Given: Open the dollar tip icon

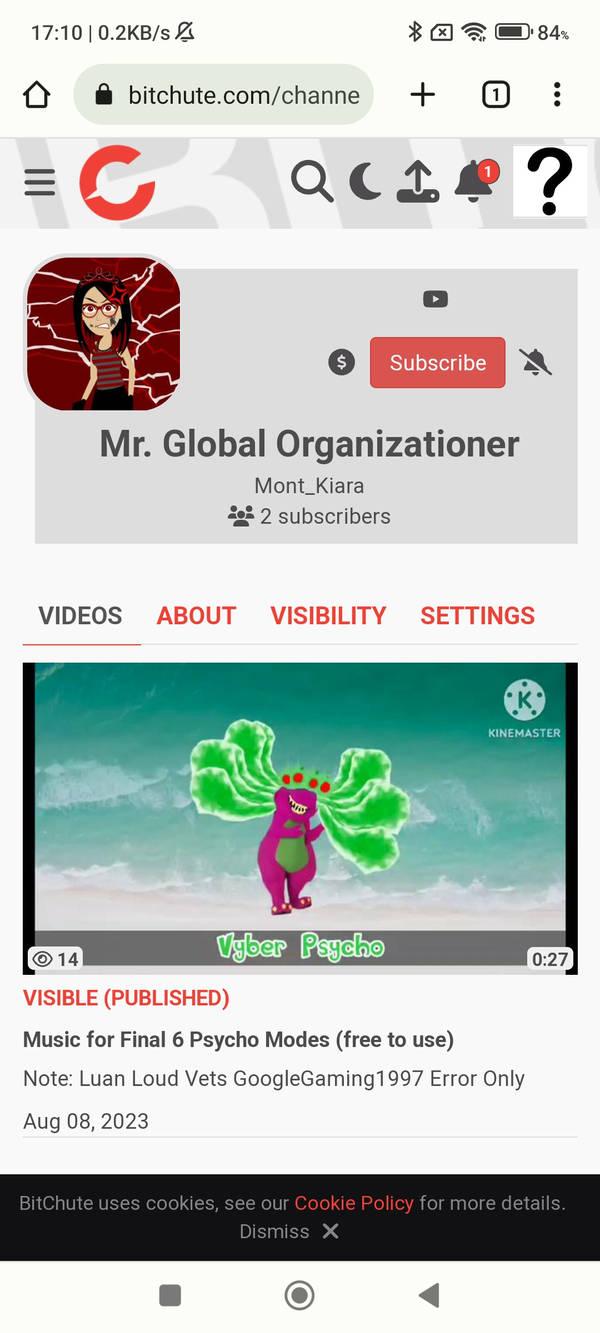Looking at the screenshot, I should click(x=342, y=363).
